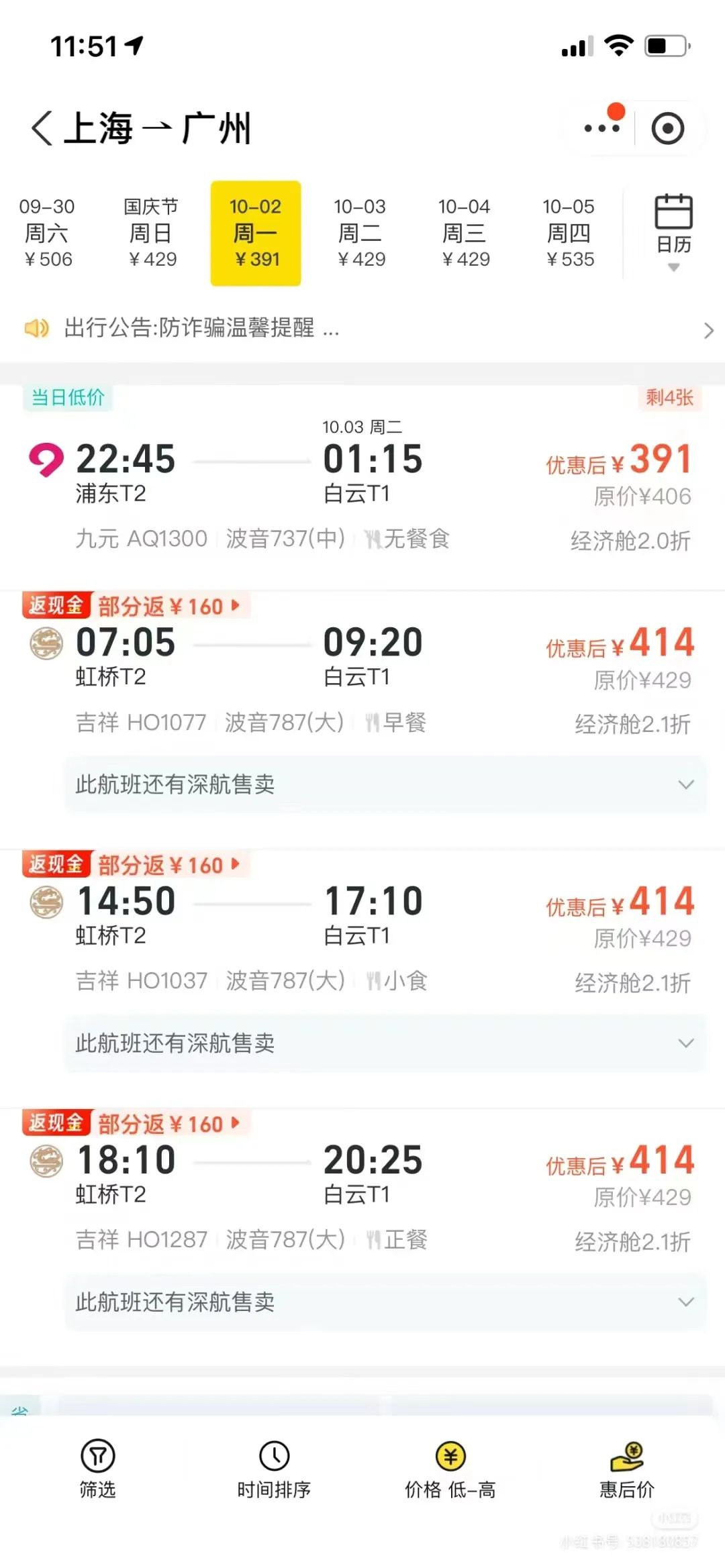Switch to date 10-03 周二
Screen dimensions: 725x1568
360,233
